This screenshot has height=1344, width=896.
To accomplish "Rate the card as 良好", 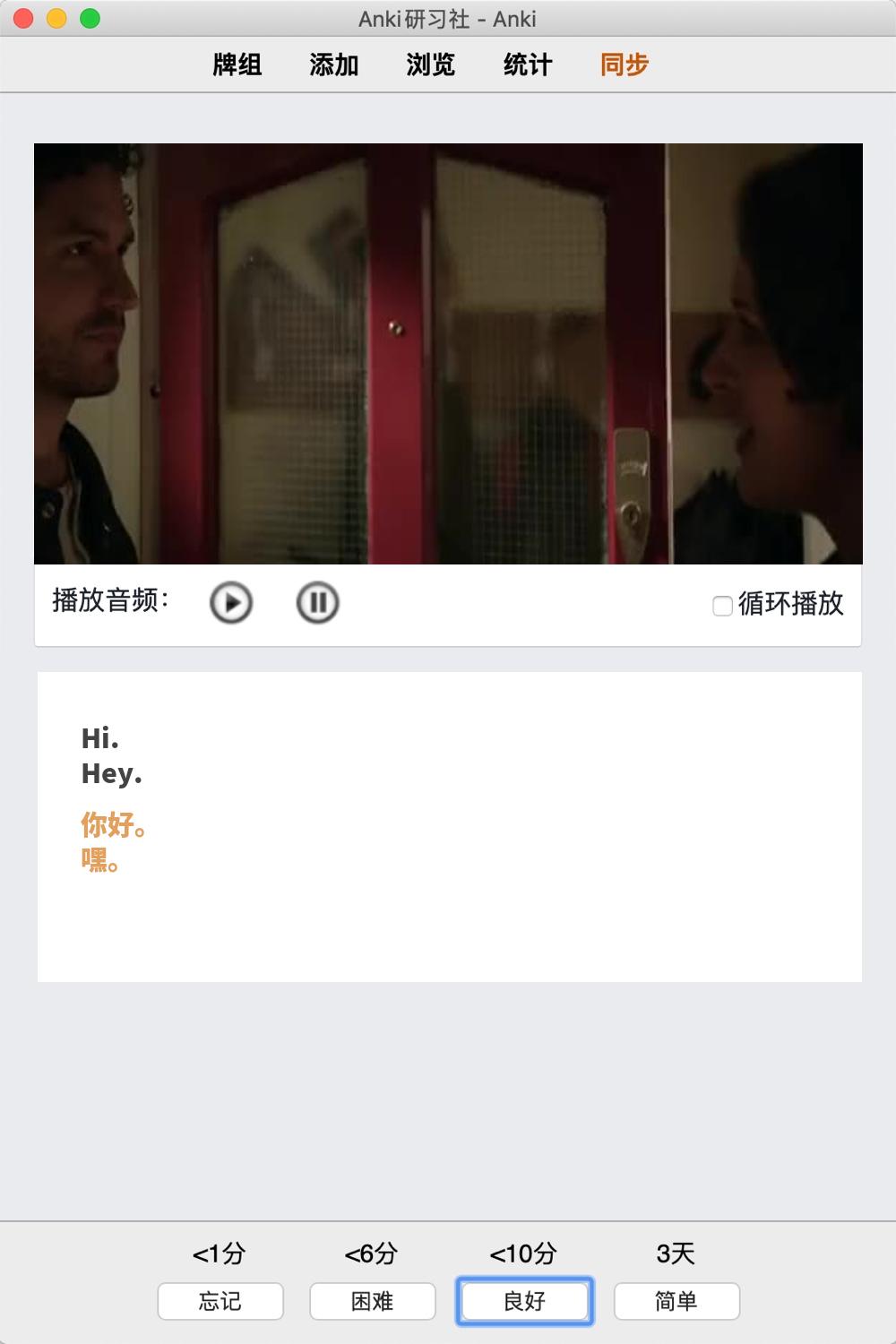I will tap(525, 1301).
